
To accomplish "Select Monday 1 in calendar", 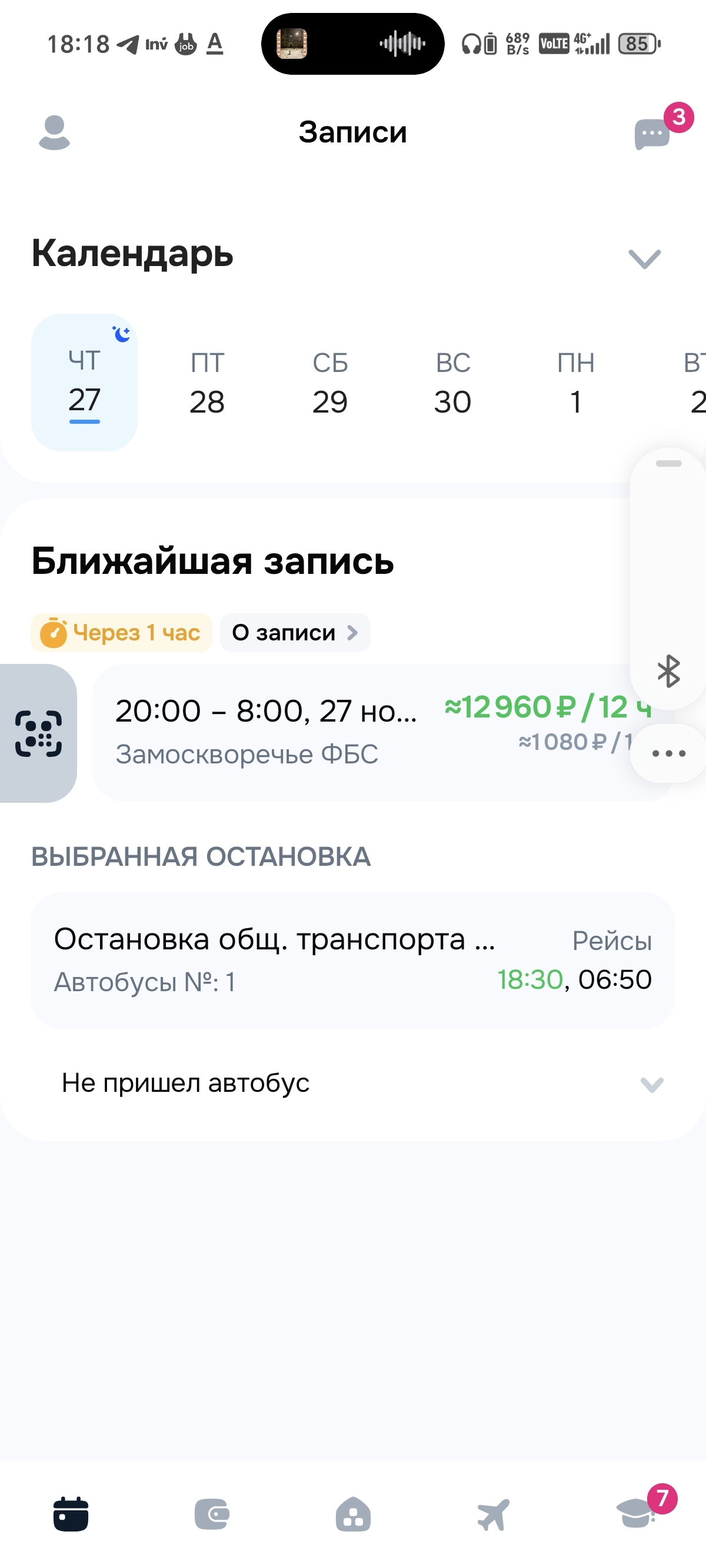I will 575,382.
